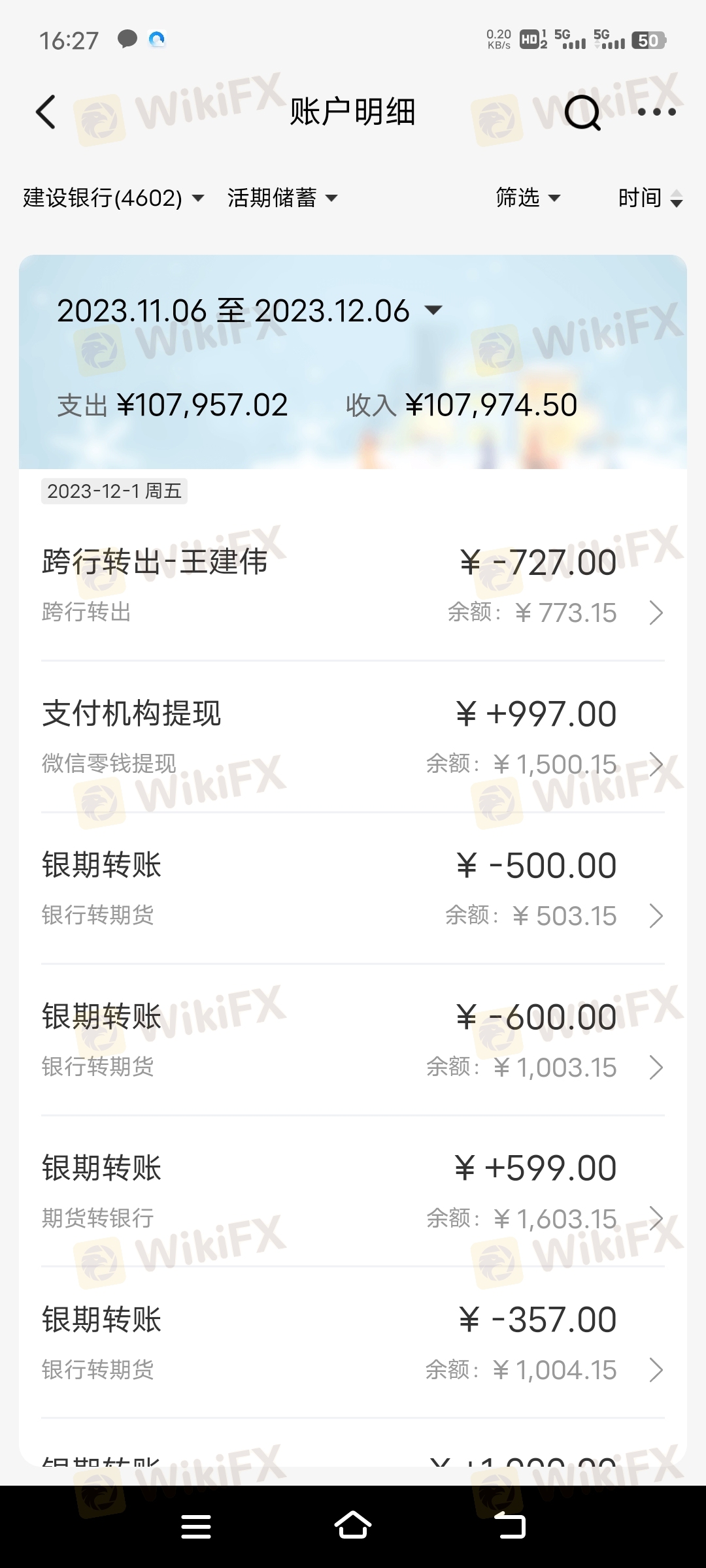
Task: Change the 2023.11.06 至 2023.12.06 date range
Action: point(250,310)
